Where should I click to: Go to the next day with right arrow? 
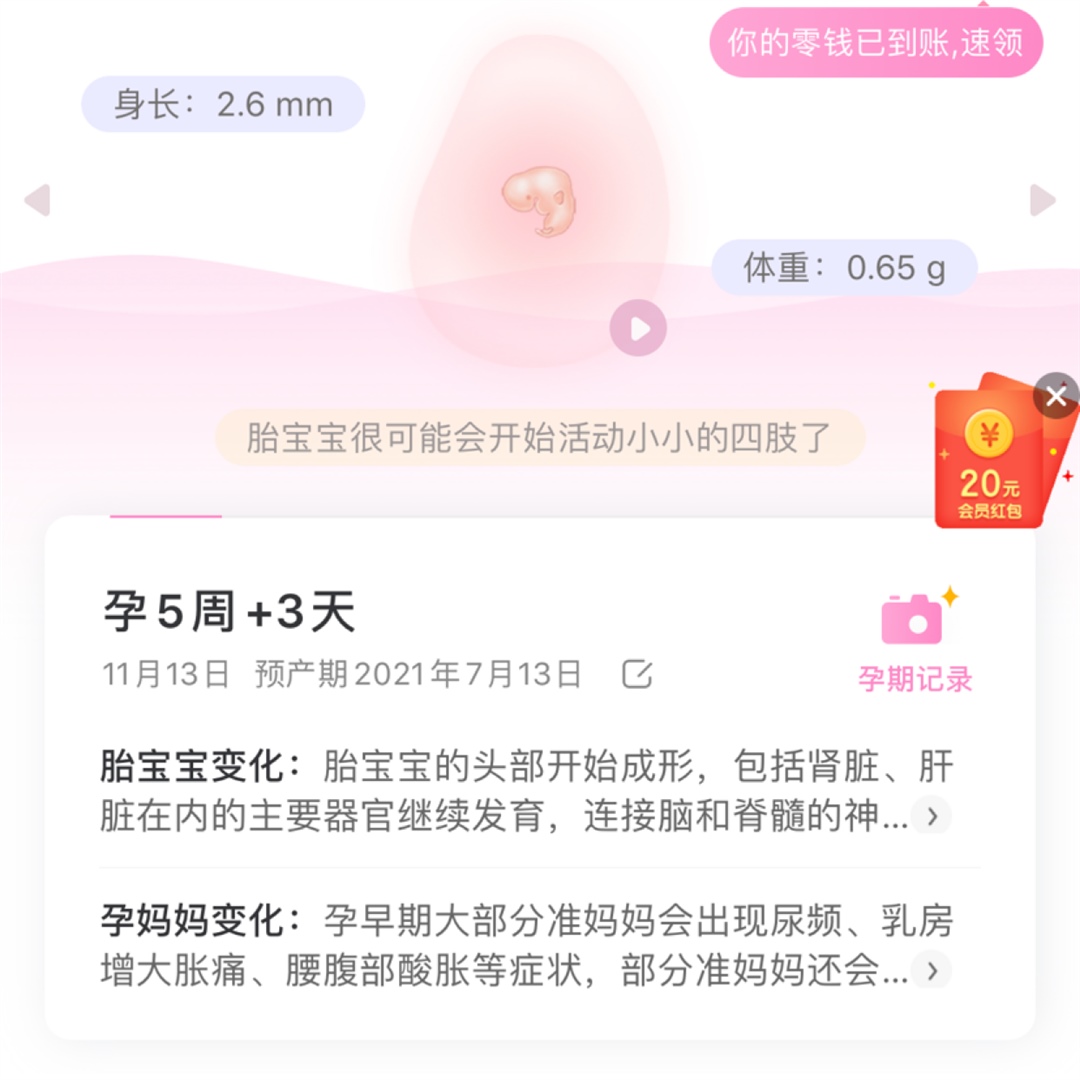[1042, 200]
